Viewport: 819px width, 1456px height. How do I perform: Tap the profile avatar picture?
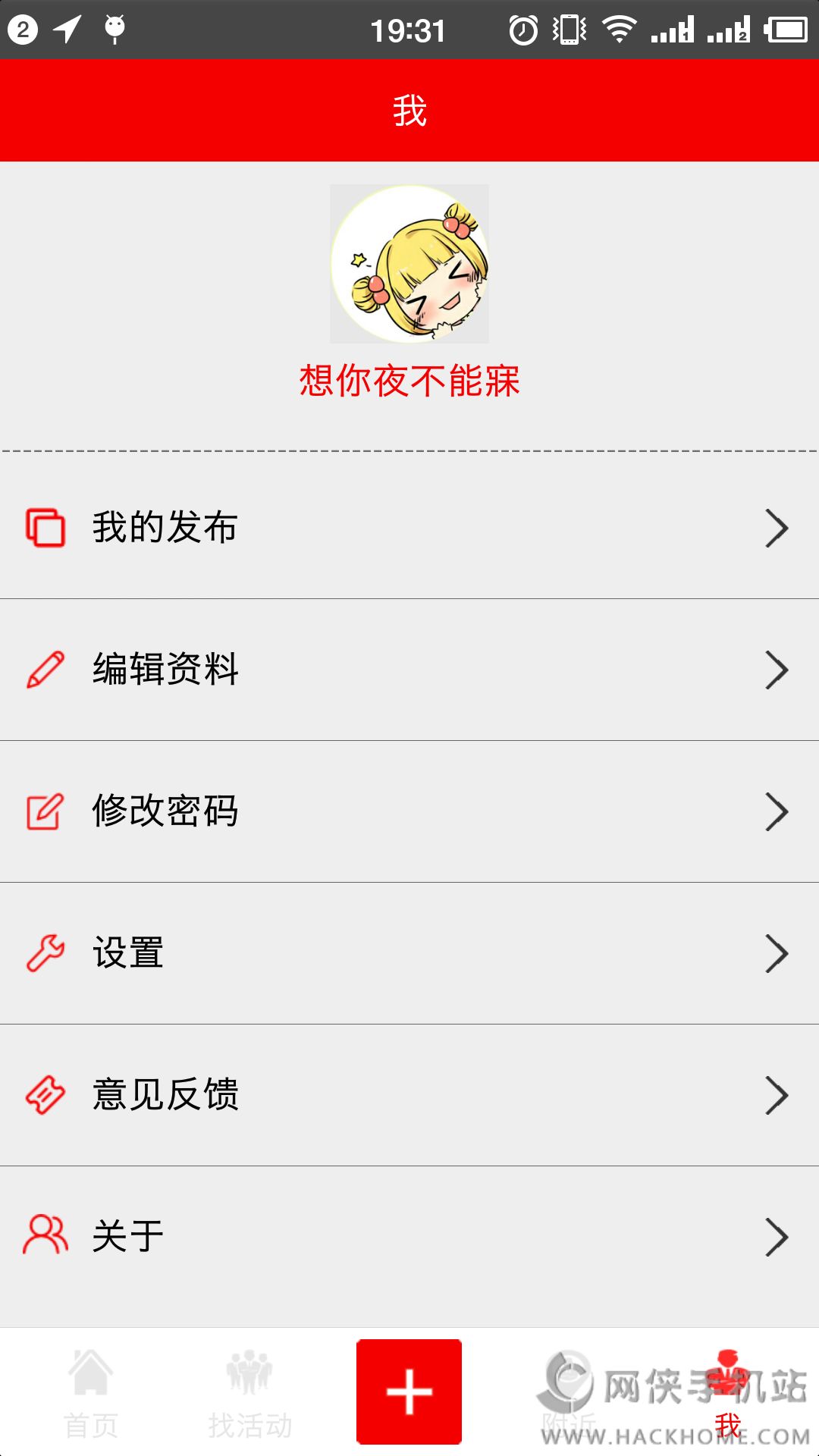point(409,263)
